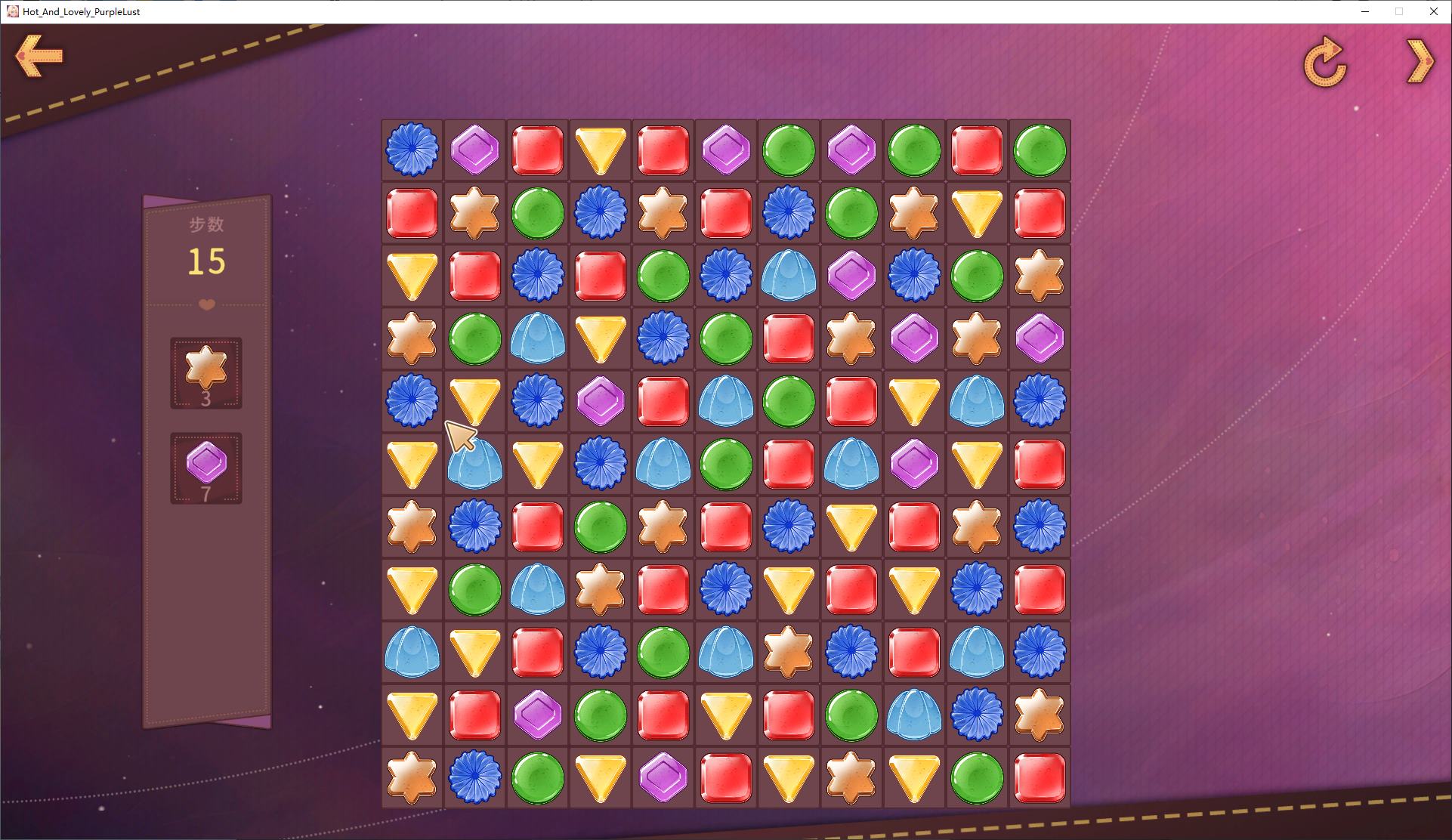Restart the level with the circular arrow

(1325, 62)
